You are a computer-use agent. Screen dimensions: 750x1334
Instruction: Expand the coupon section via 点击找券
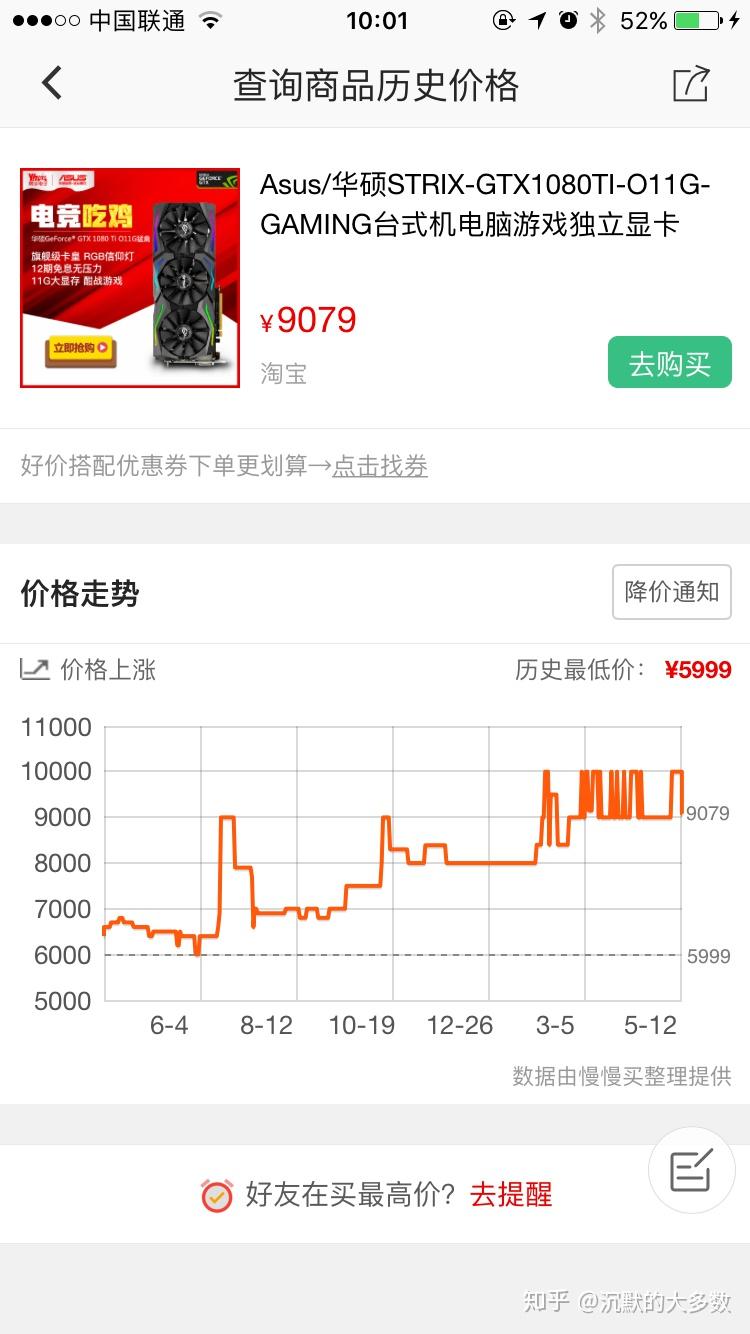tap(378, 468)
